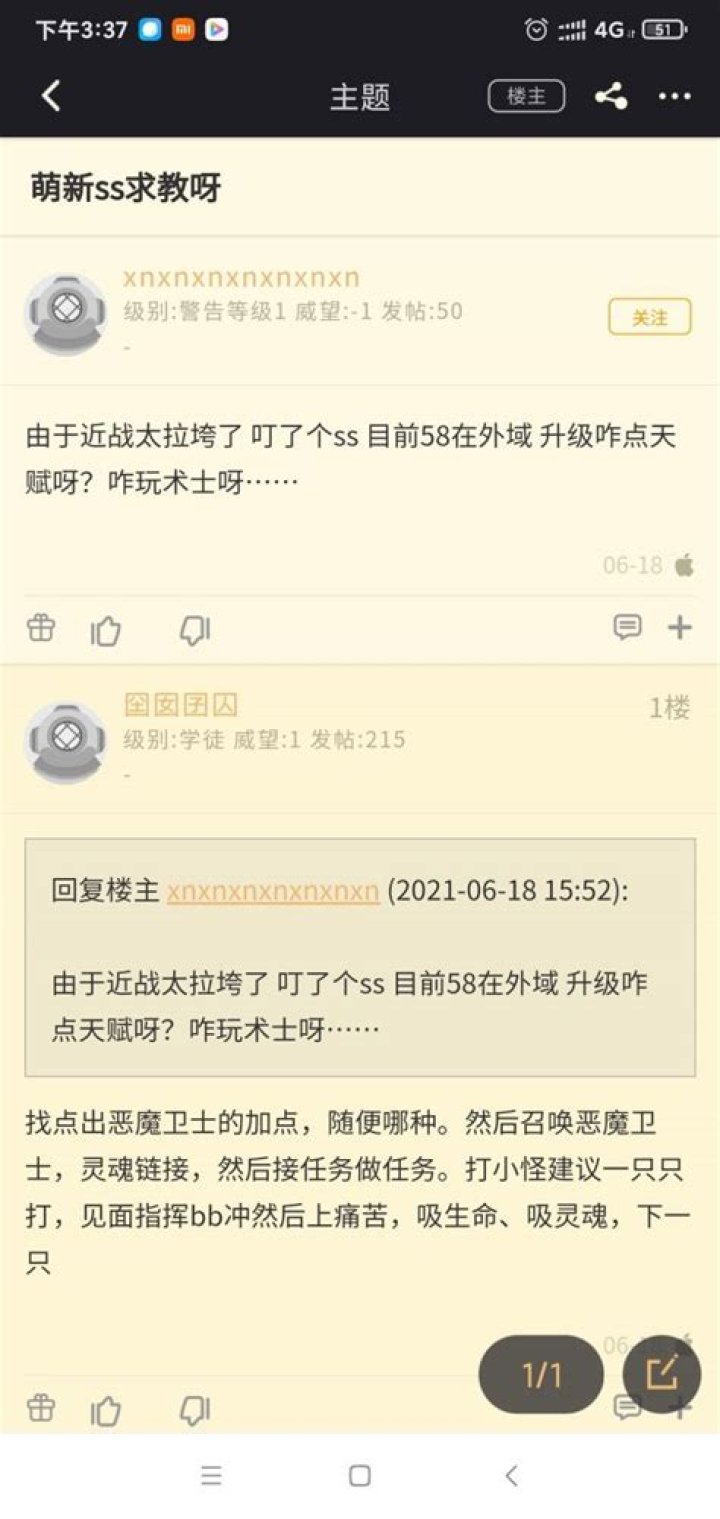The height and width of the screenshot is (1519, 720).
Task: Open the quoted xnxnxnxnxnxnxn user link
Action: click(x=272, y=891)
